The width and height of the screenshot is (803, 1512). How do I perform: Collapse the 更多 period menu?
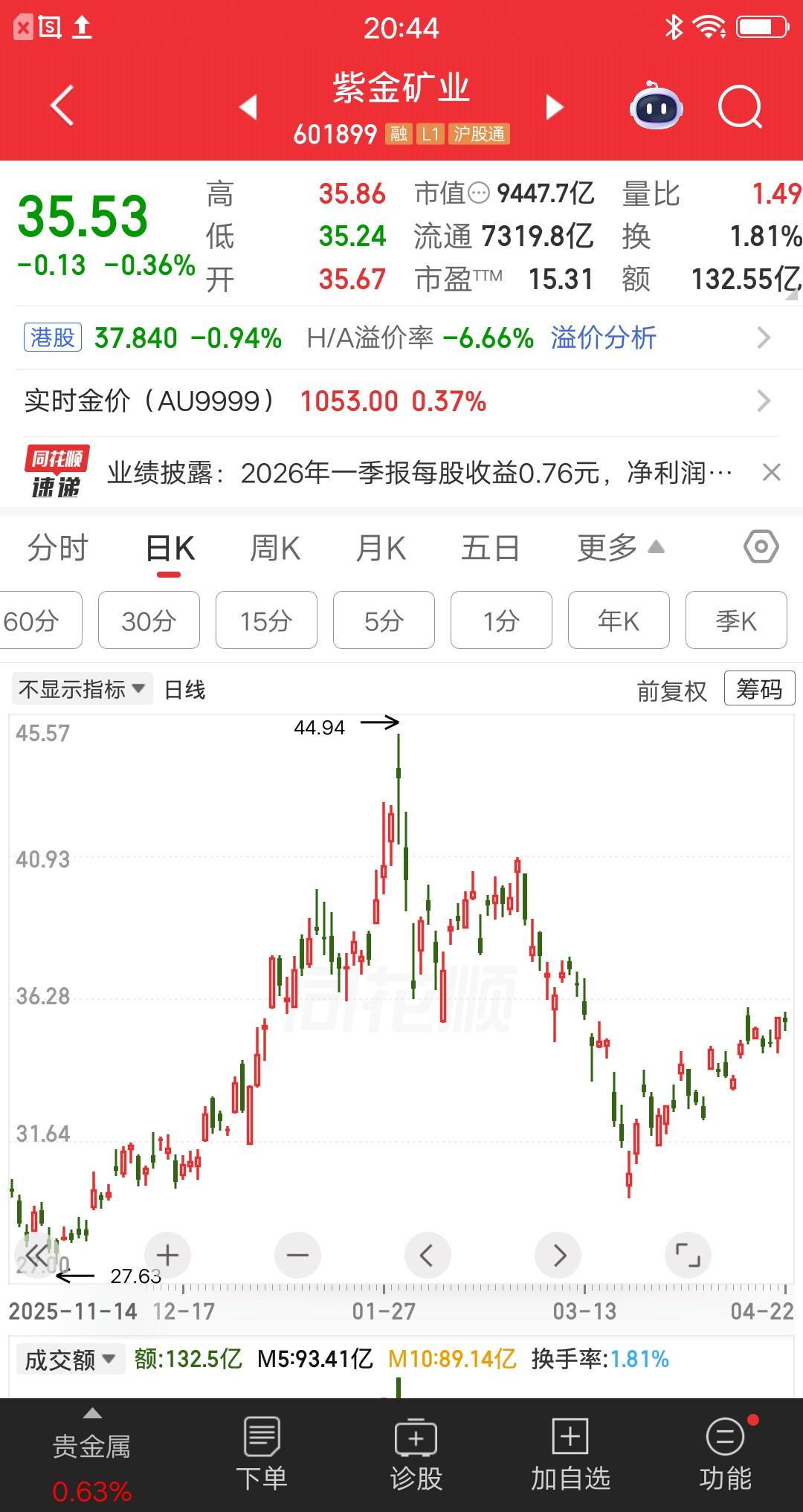[x=617, y=547]
